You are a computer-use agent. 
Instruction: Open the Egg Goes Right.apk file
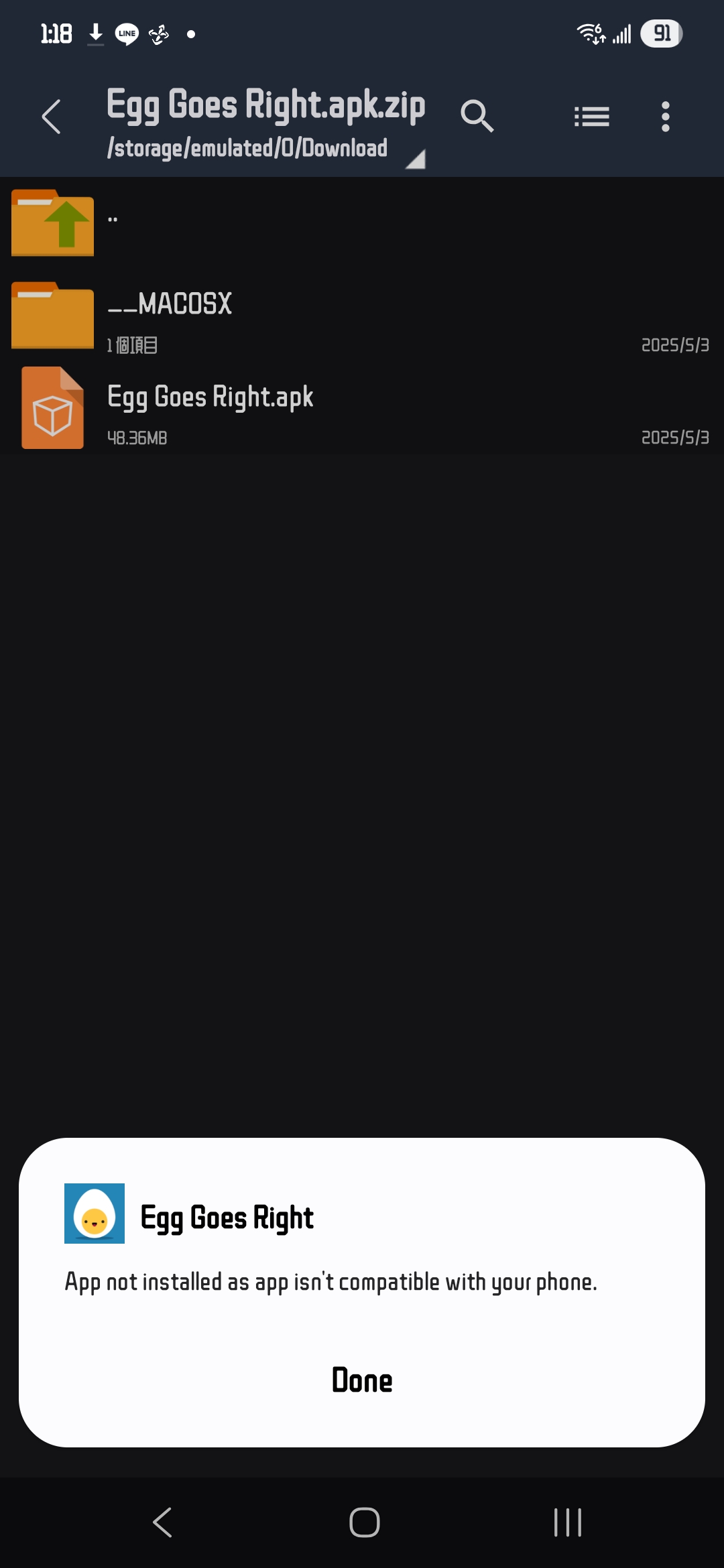pos(362,409)
